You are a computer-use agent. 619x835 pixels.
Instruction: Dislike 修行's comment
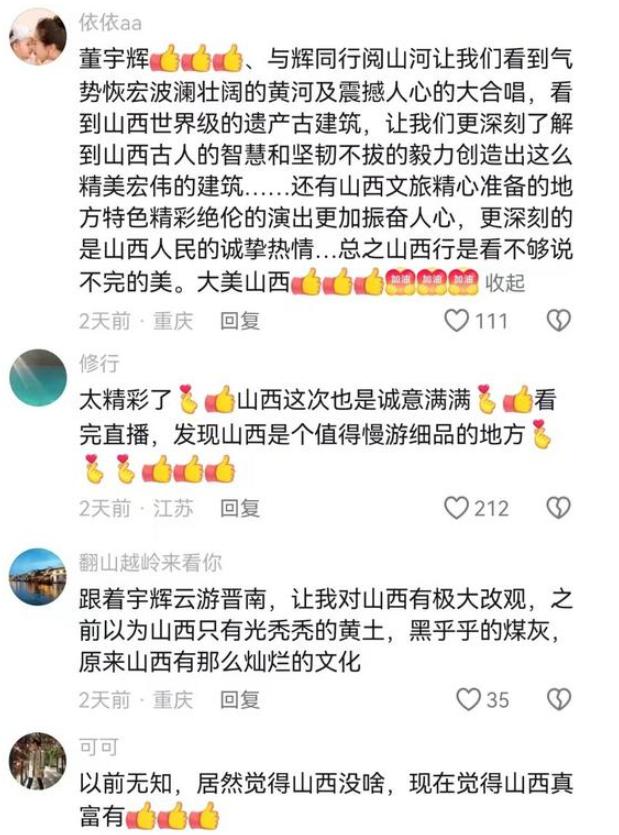558,509
